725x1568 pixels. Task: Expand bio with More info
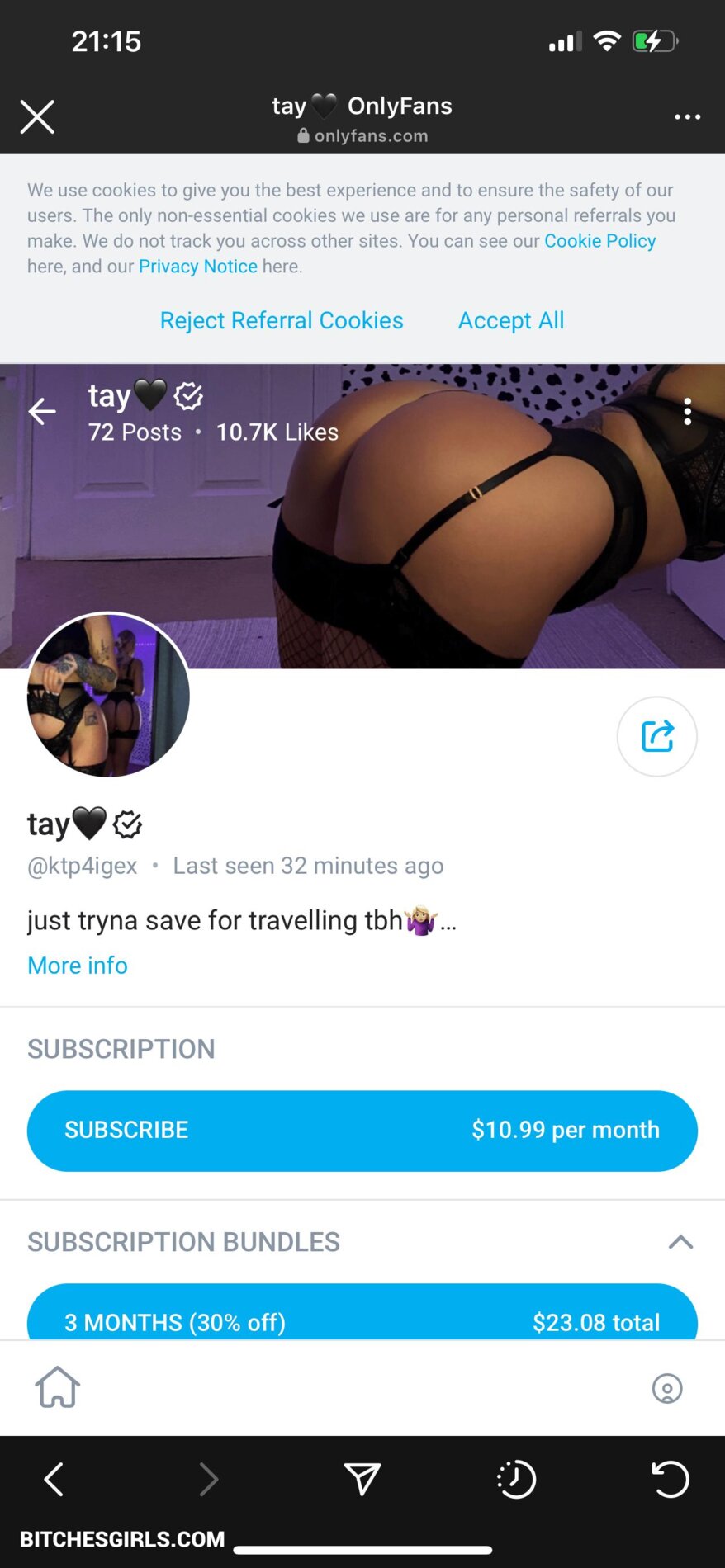click(78, 965)
